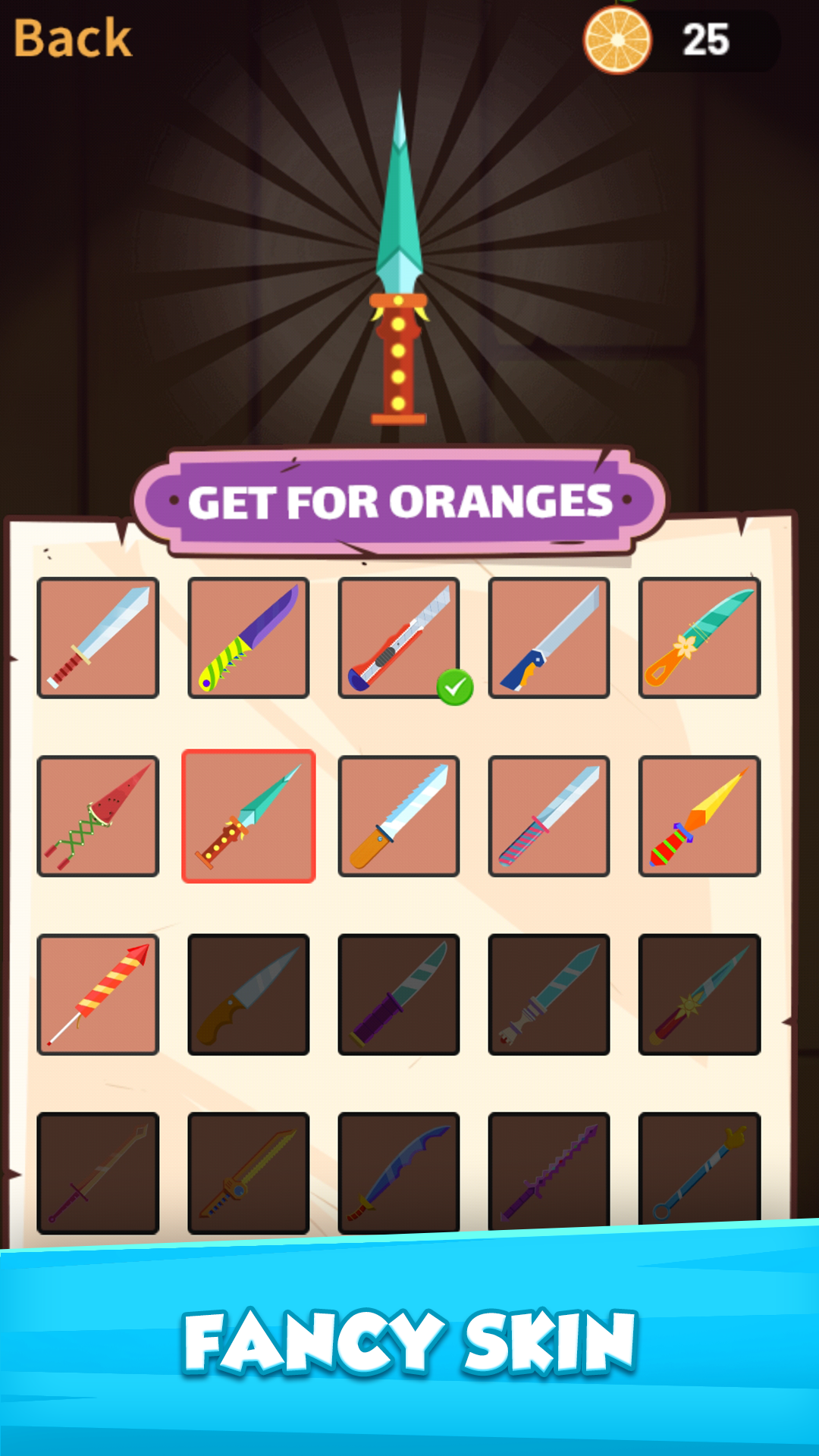
Task: Select the yellow blade with green striped handle
Action: tap(699, 816)
